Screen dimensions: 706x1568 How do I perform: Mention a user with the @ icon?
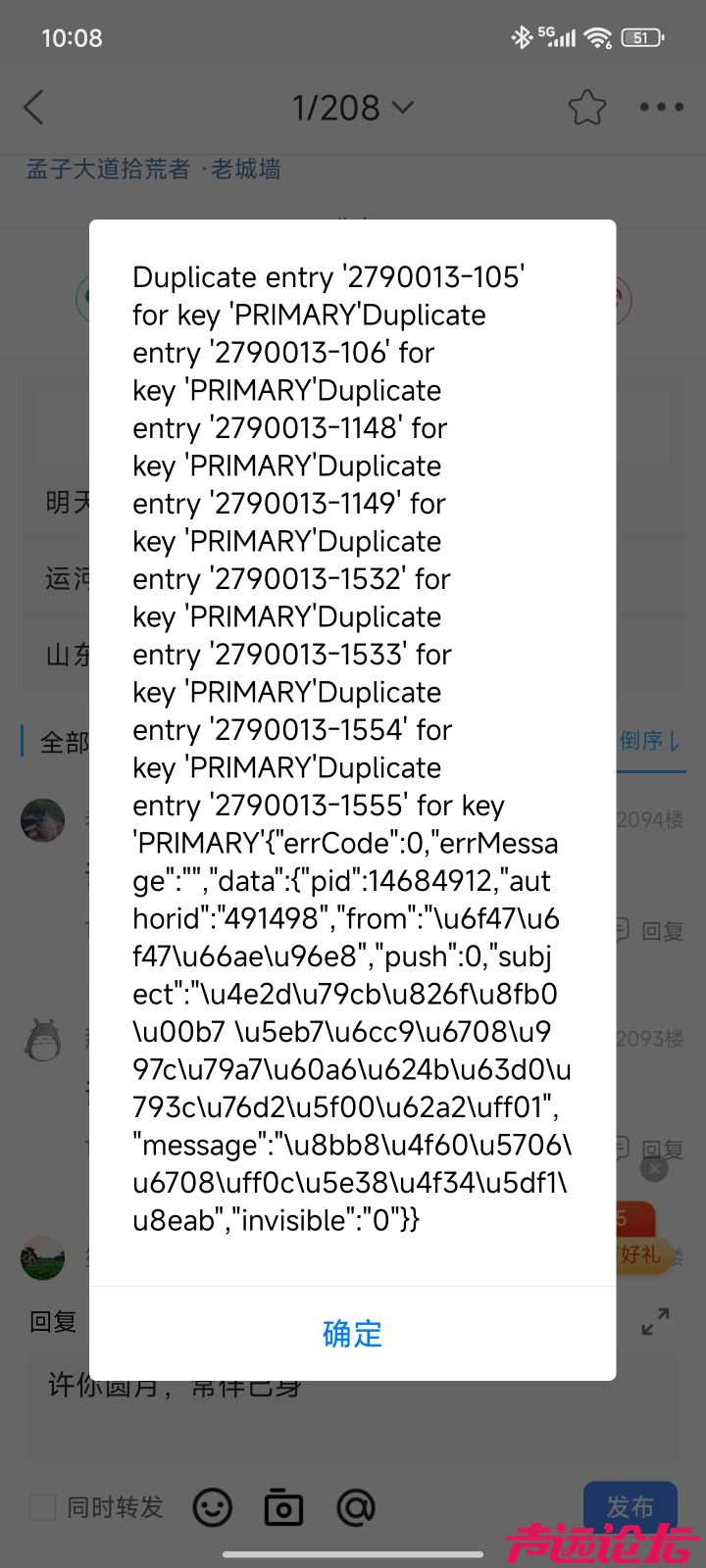click(x=356, y=1507)
